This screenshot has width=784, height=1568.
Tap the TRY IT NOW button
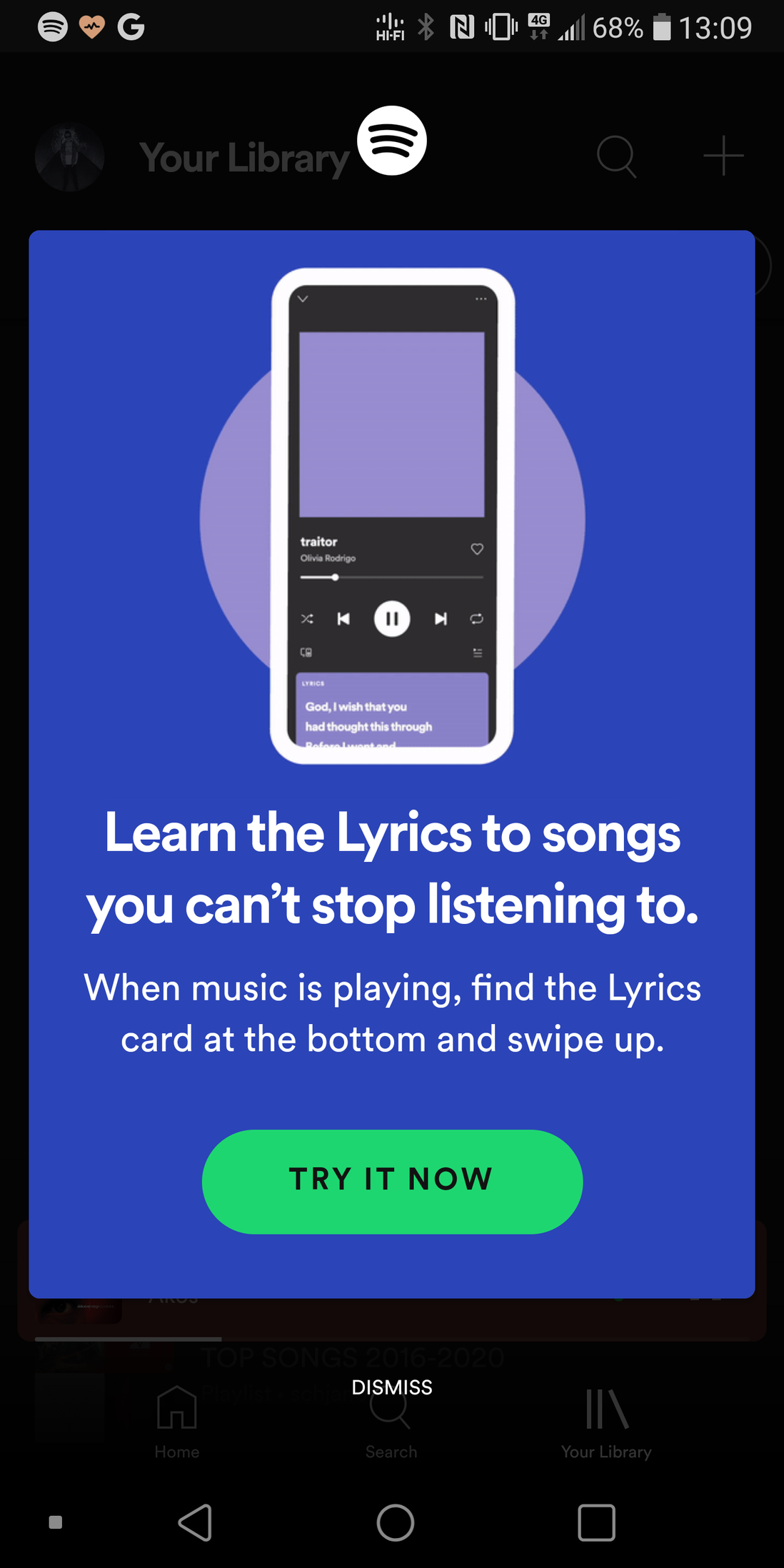point(392,1181)
